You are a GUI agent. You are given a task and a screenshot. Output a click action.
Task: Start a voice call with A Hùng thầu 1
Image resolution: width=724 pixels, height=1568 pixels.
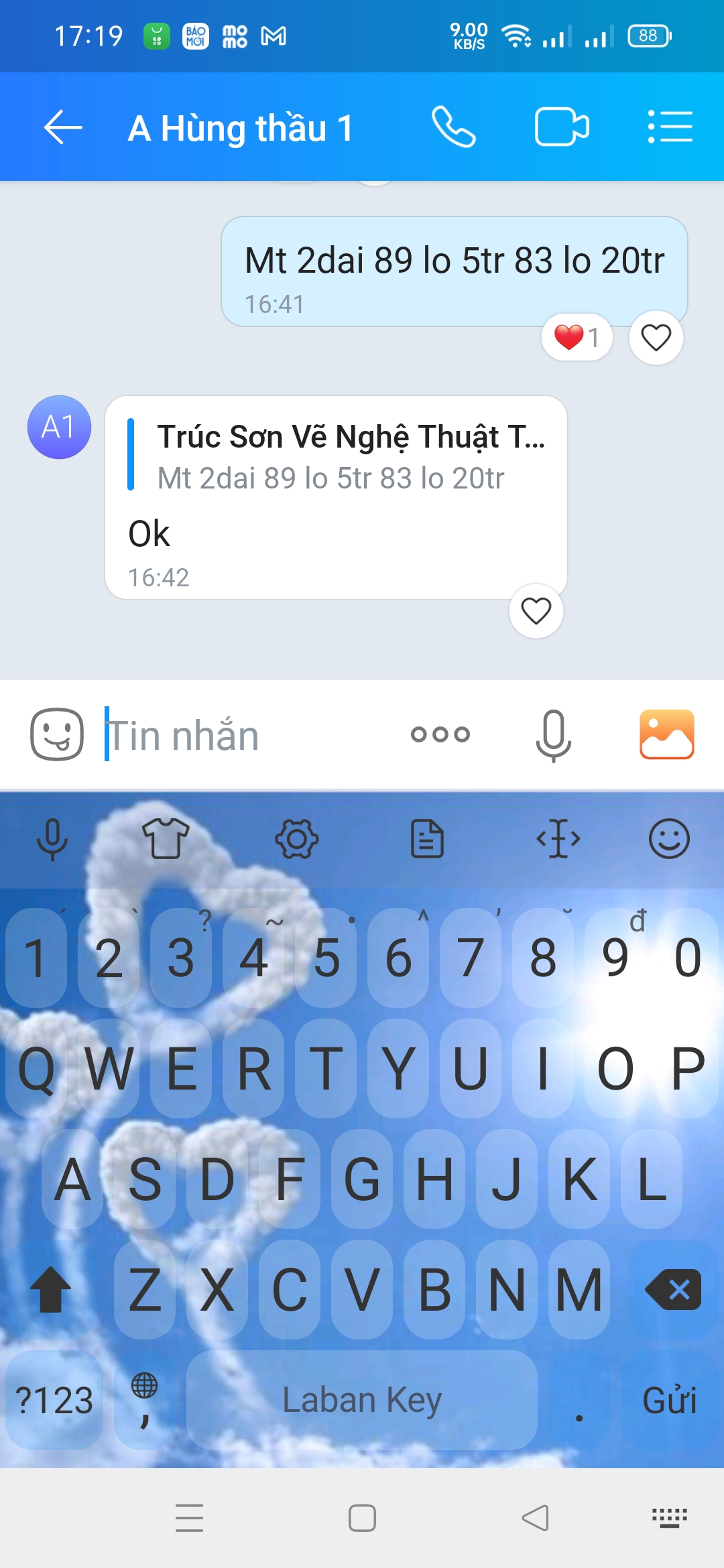pos(454,127)
